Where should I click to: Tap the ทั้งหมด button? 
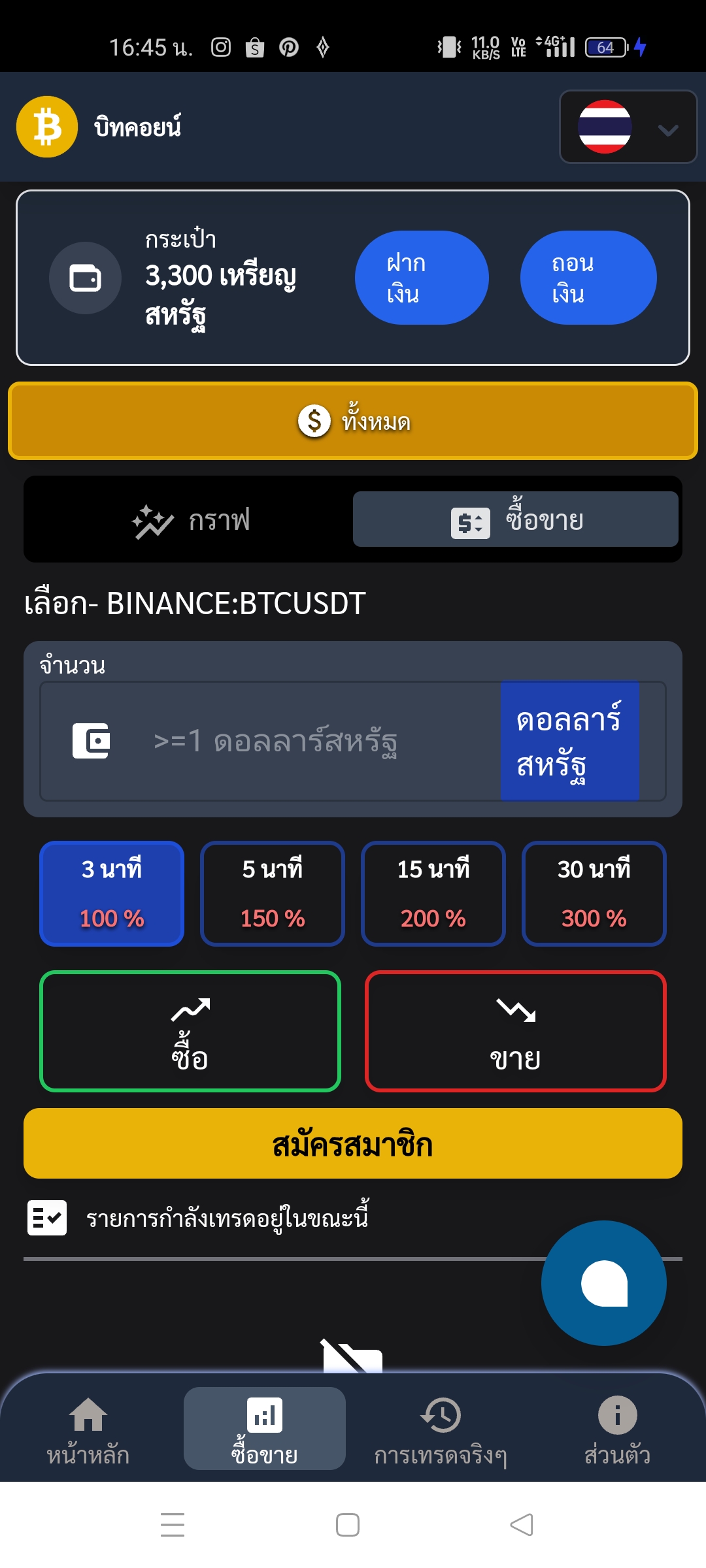(353, 421)
